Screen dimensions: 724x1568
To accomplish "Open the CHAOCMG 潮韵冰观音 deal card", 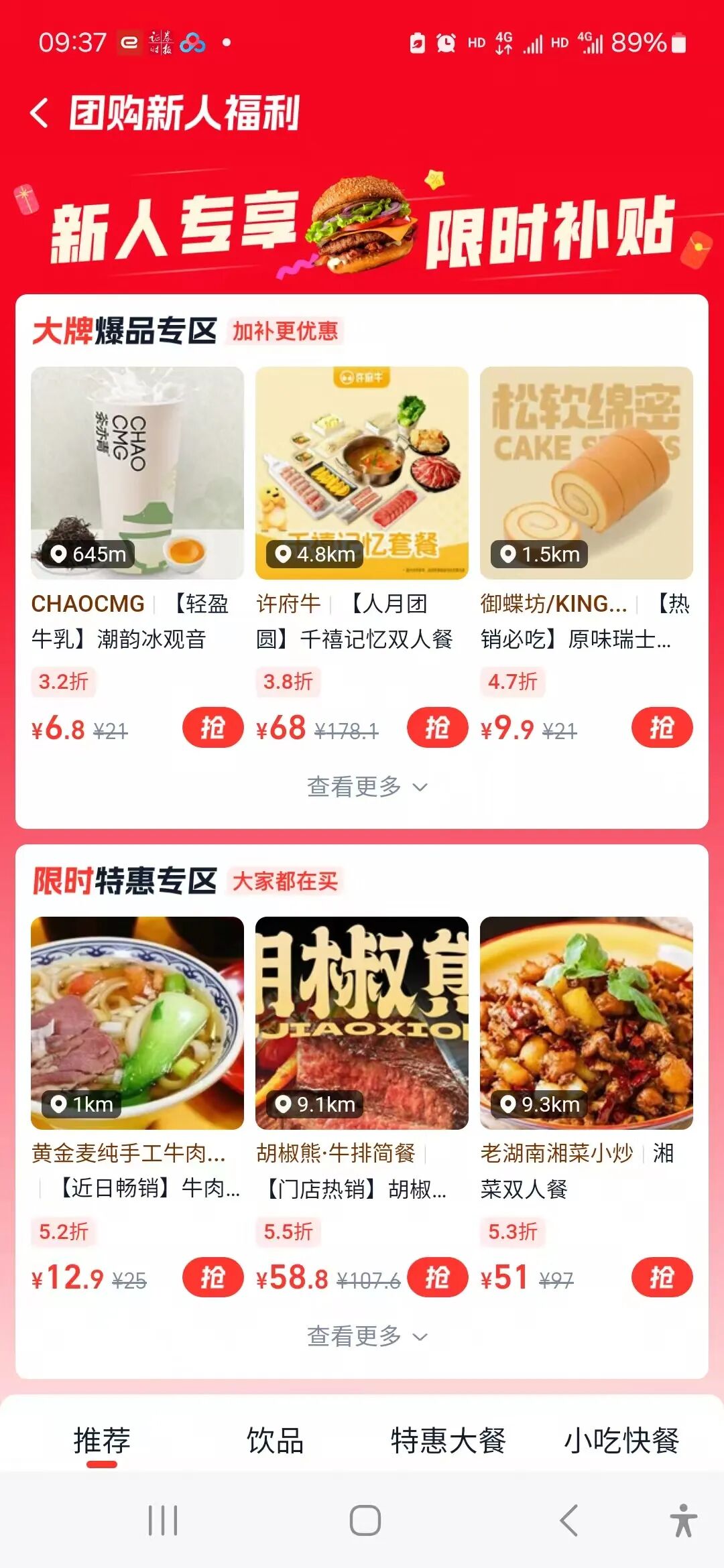I will 137,472.
